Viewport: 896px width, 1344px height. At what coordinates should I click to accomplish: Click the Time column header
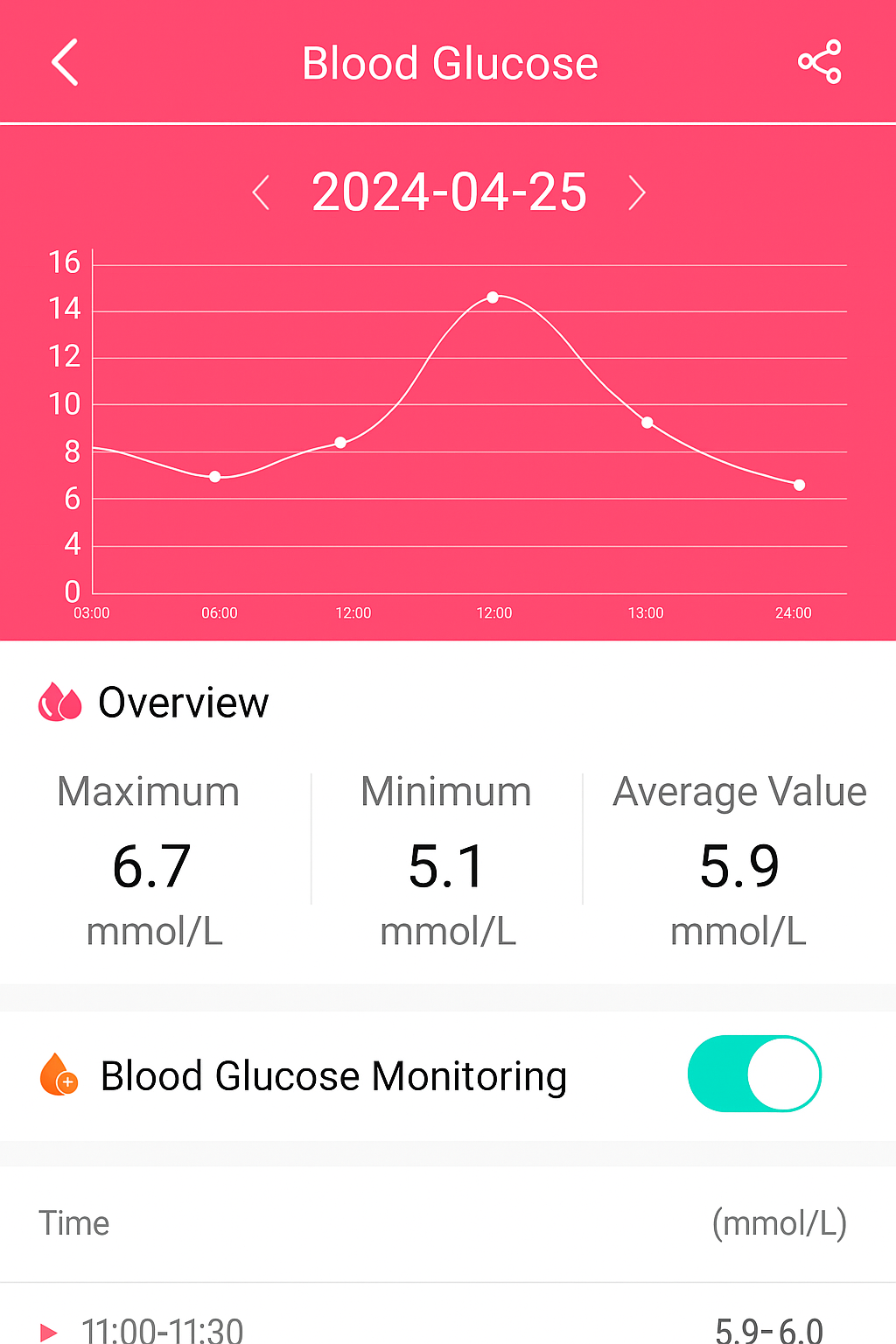click(73, 1222)
